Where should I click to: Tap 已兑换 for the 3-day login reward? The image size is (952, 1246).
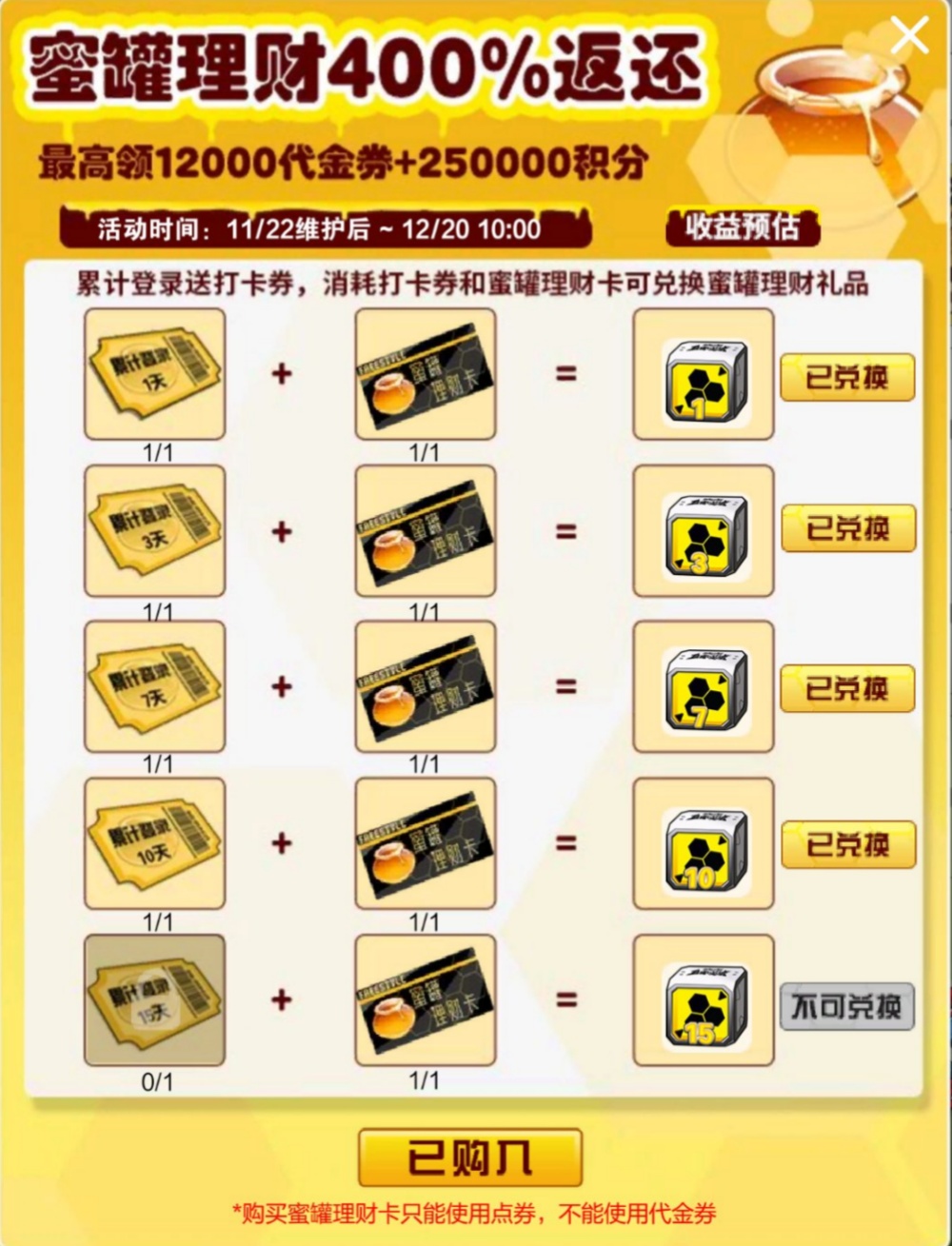(846, 528)
